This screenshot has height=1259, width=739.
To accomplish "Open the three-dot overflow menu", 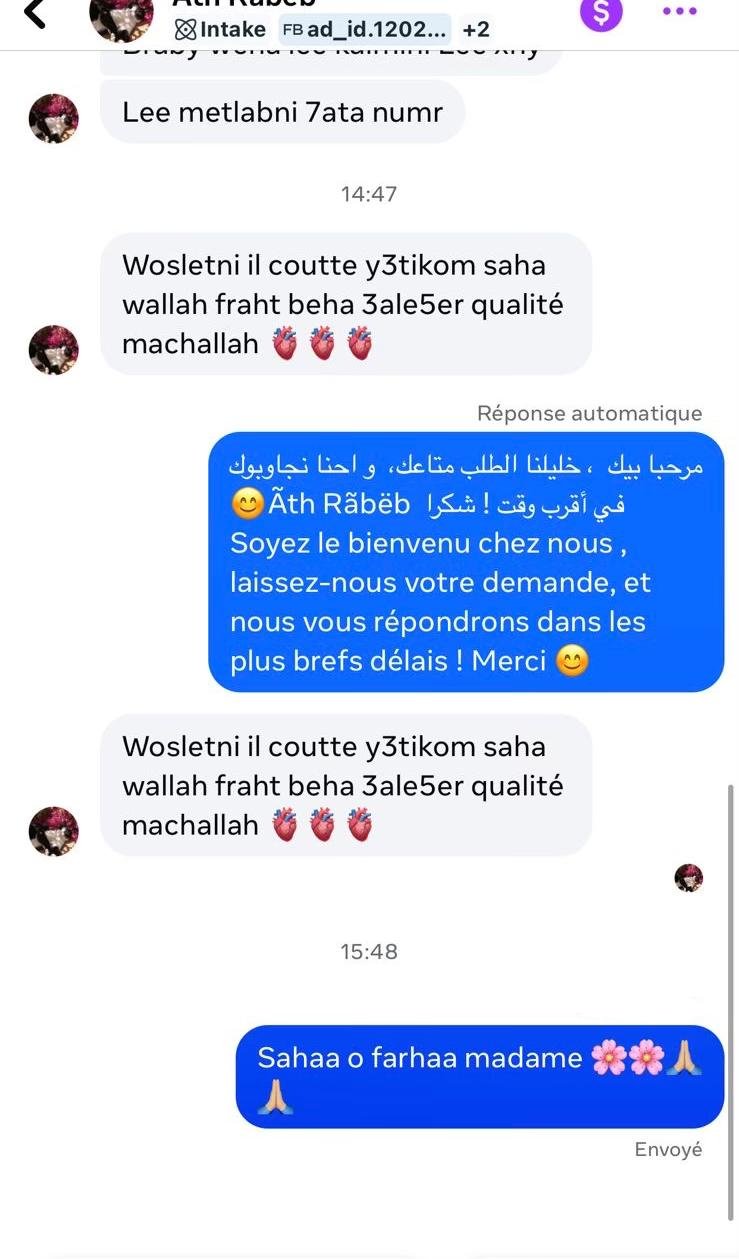I will [x=680, y=12].
